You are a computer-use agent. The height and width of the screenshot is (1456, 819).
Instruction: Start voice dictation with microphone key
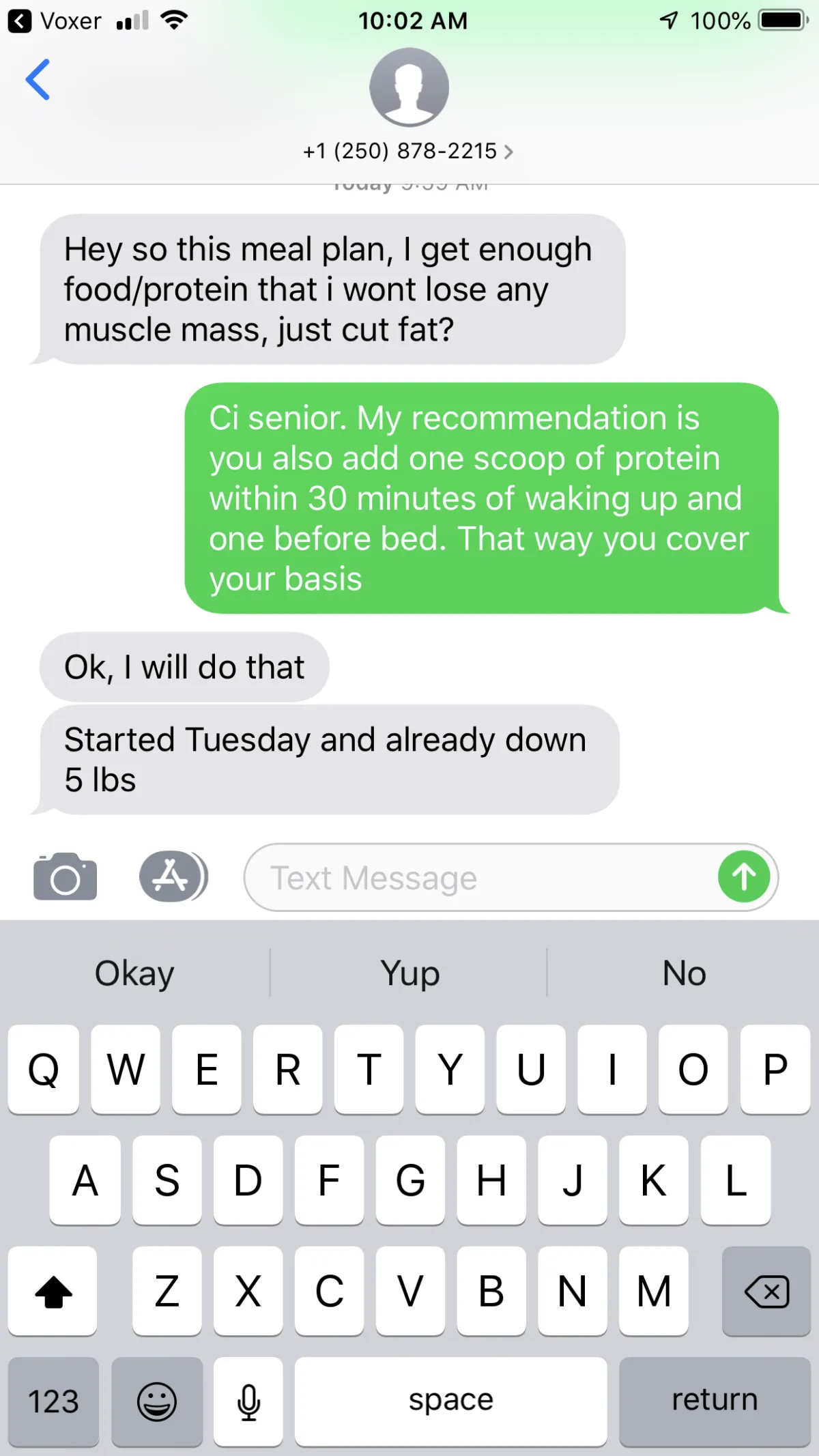coord(248,1401)
